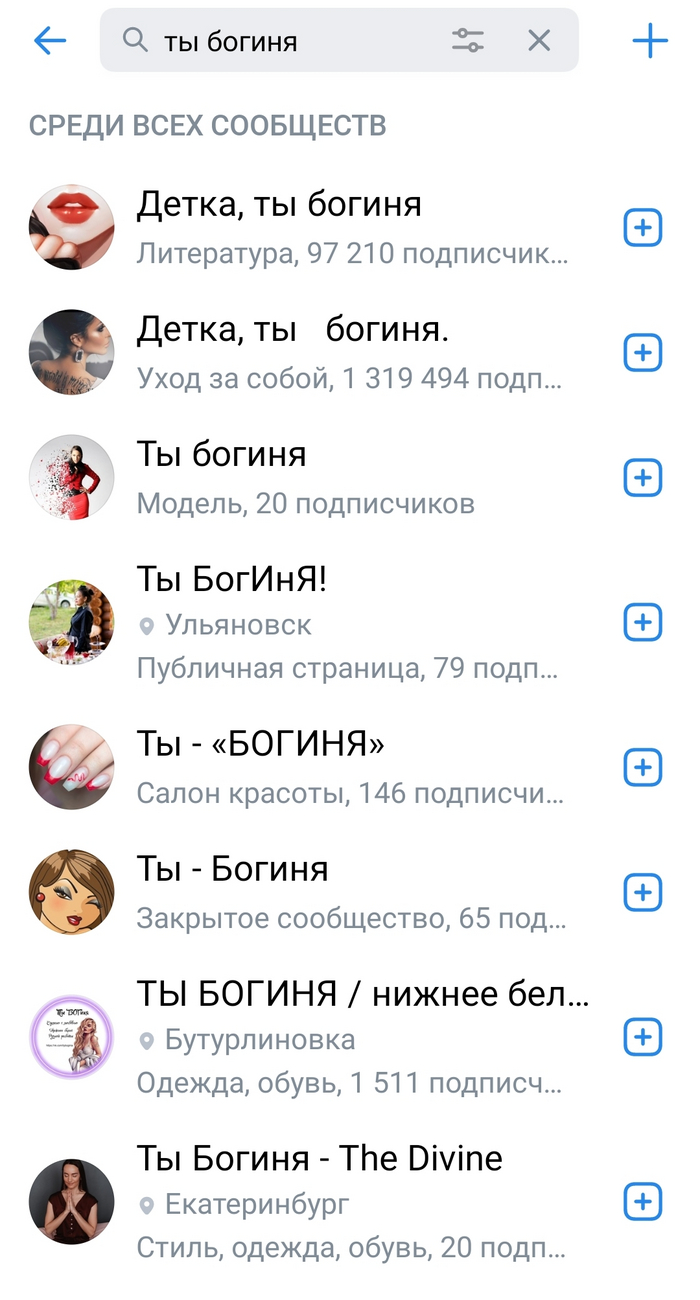The height and width of the screenshot is (1300, 700).
Task: Join the Литература community with 97 210 subscribers
Action: click(643, 228)
